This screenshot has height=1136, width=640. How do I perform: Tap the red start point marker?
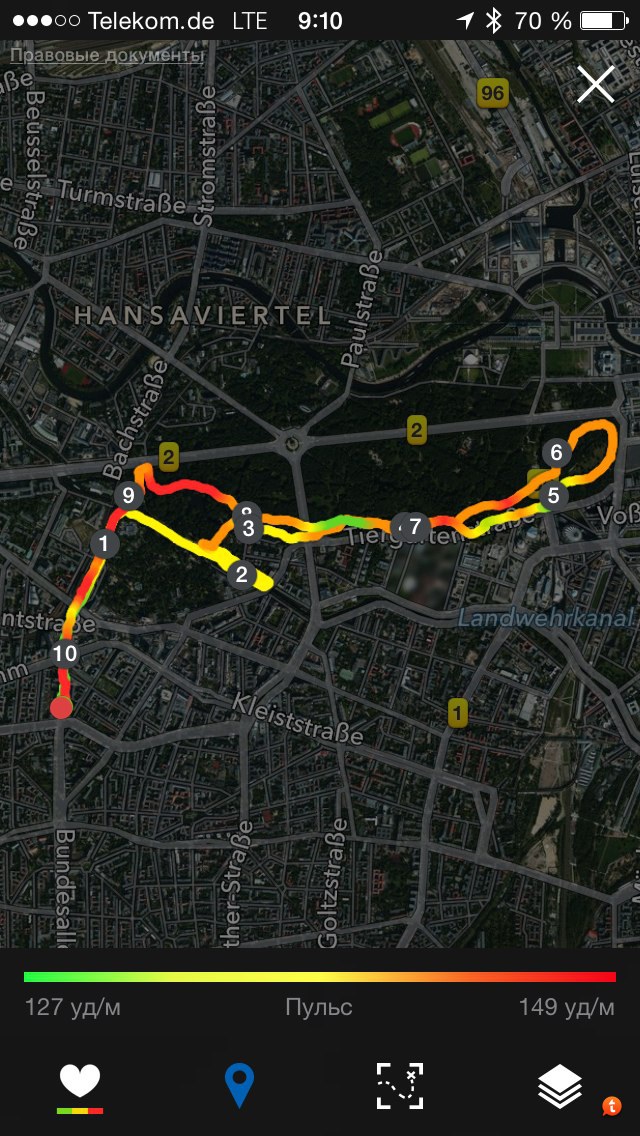(x=62, y=708)
